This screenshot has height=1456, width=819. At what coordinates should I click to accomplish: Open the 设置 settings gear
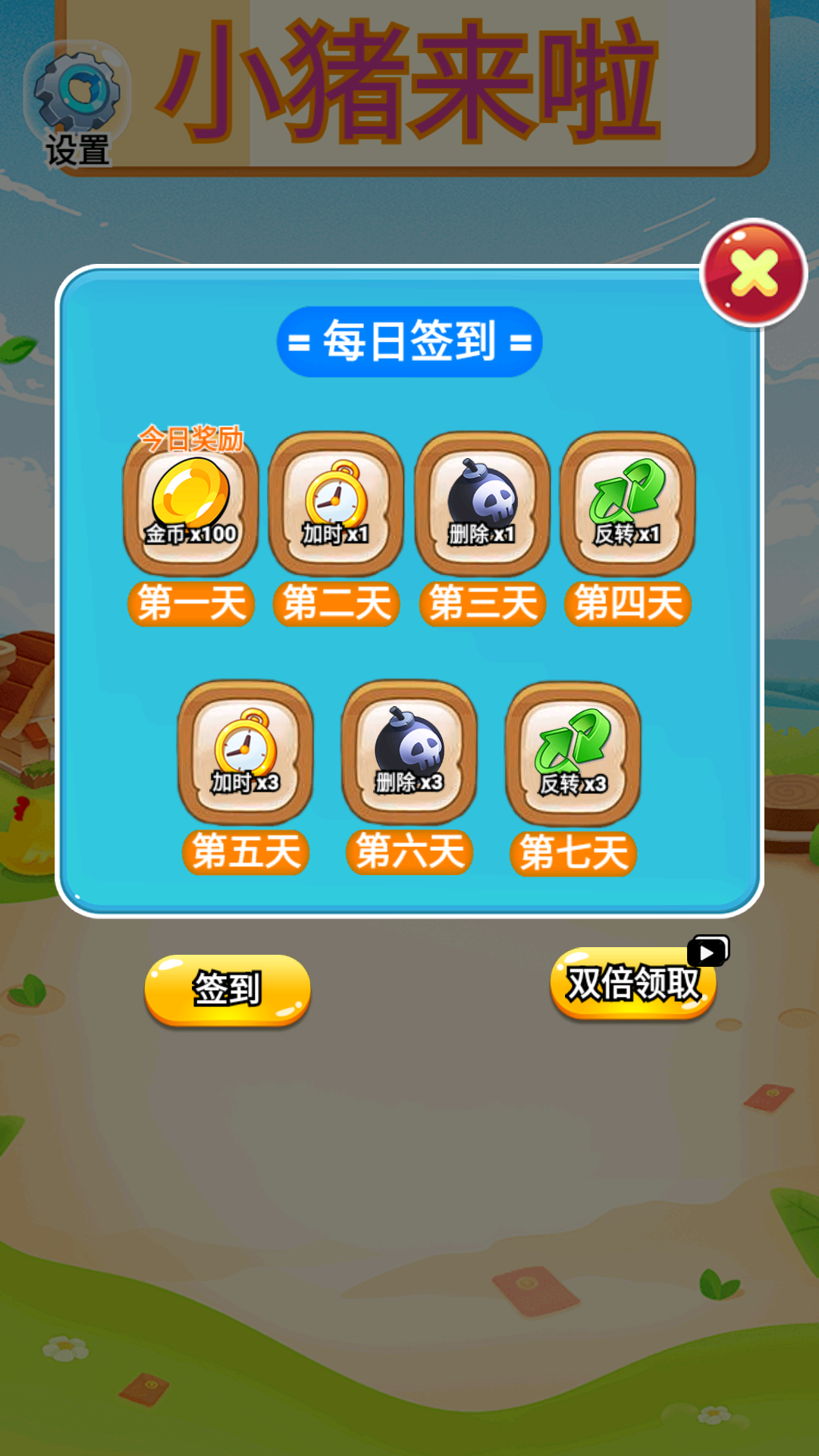77,102
